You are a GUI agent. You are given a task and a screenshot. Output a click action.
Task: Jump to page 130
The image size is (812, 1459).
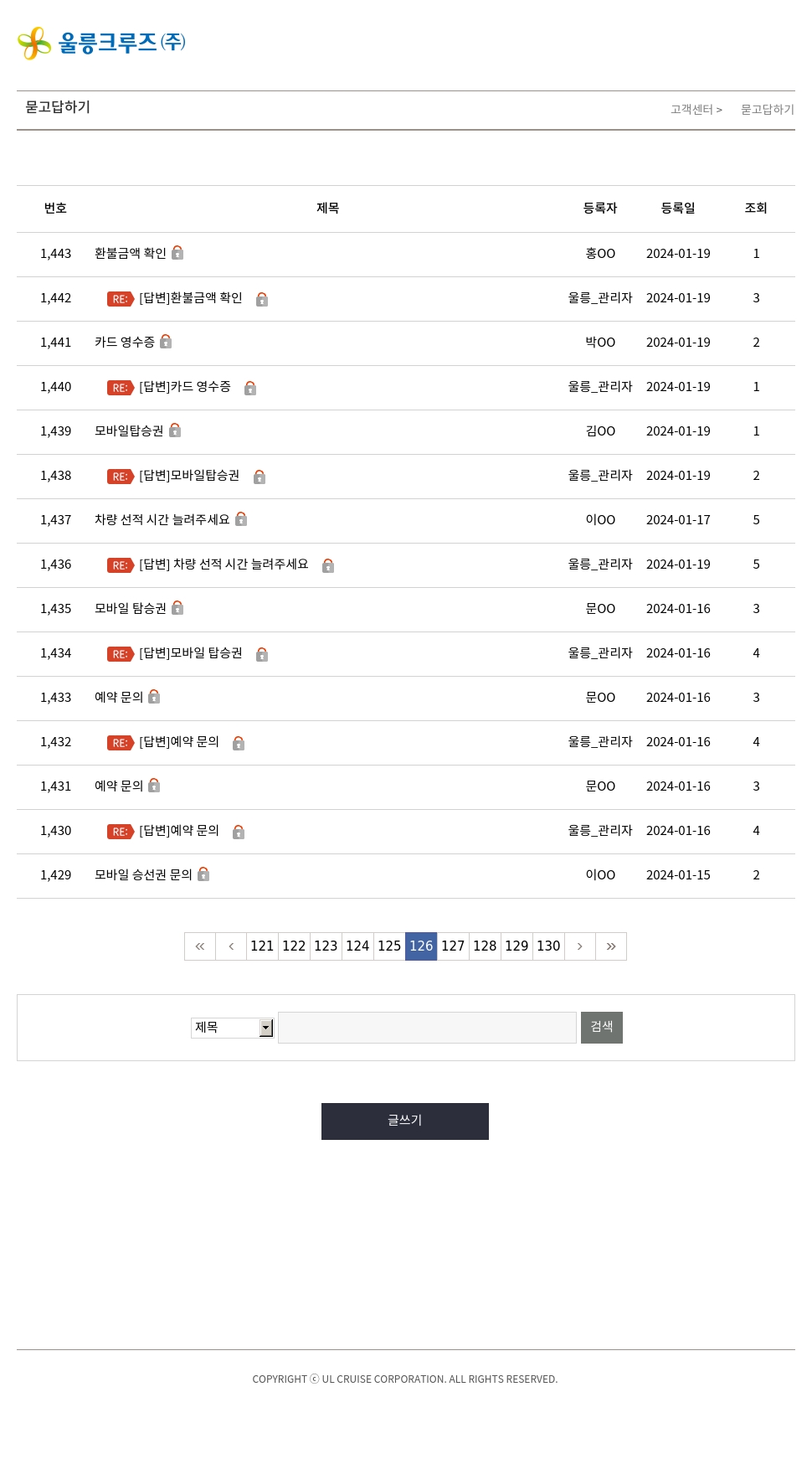click(548, 946)
